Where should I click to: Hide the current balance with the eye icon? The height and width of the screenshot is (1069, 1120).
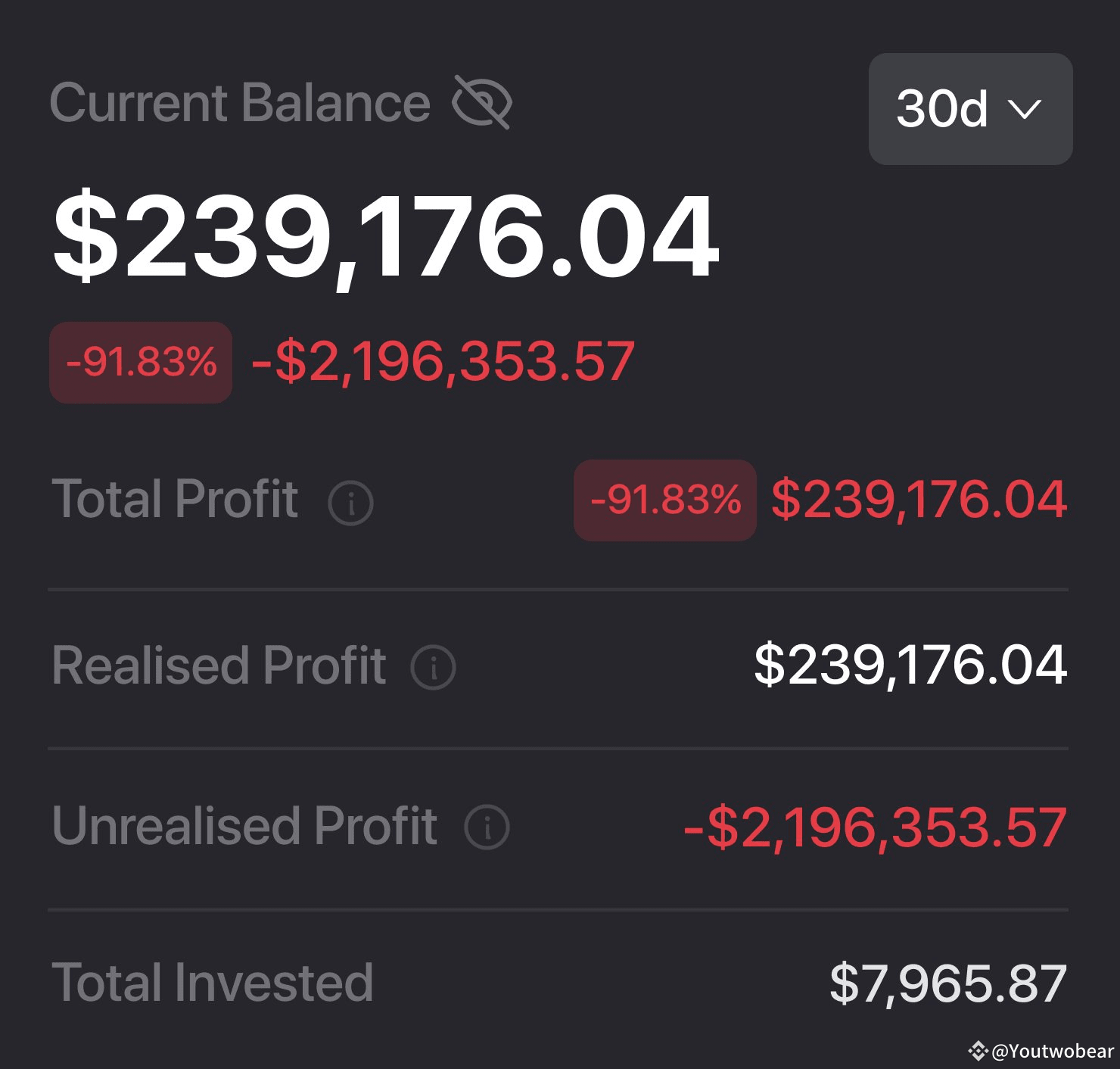pyautogui.click(x=482, y=102)
